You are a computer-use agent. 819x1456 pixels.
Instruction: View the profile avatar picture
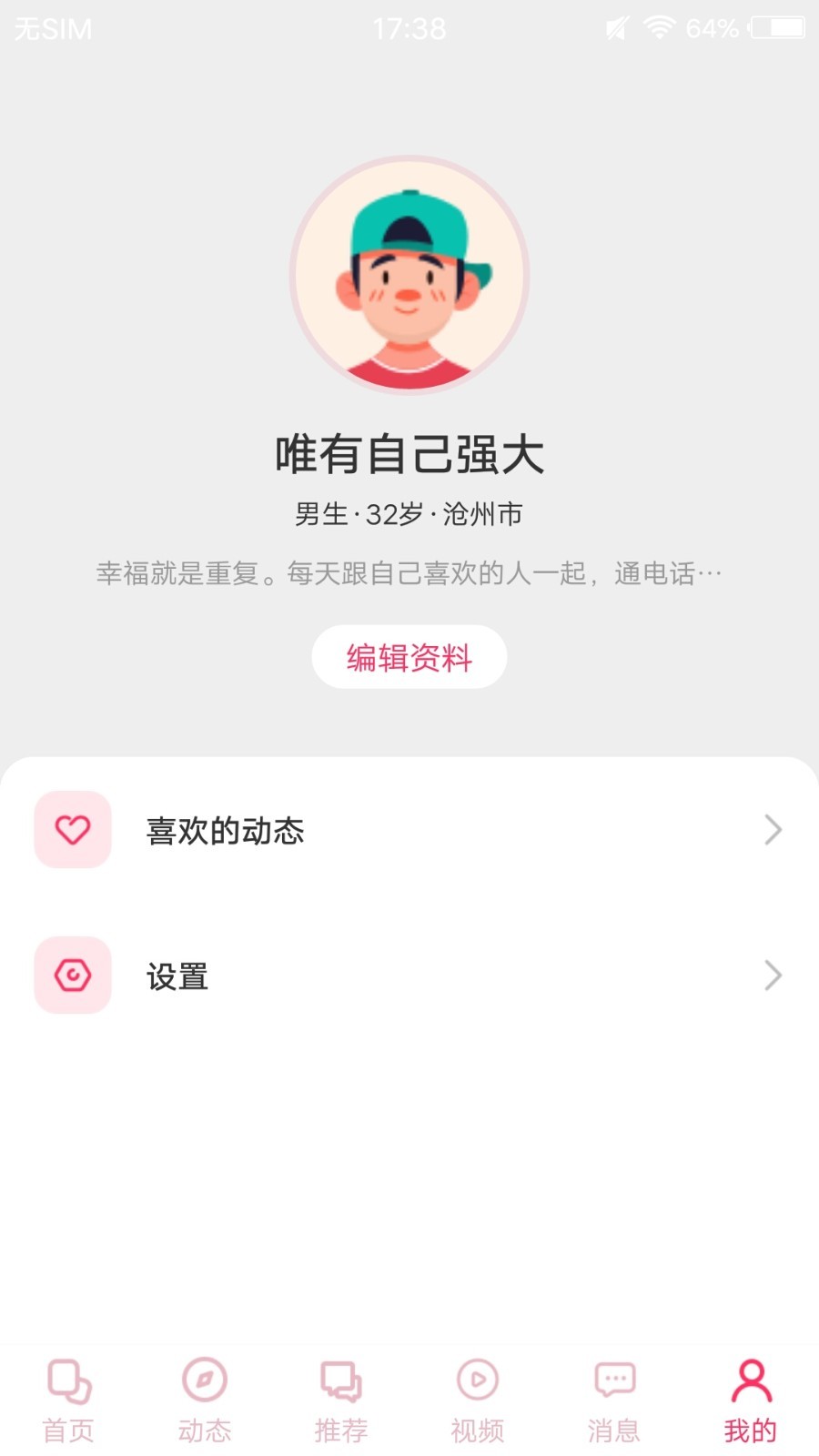point(409,275)
